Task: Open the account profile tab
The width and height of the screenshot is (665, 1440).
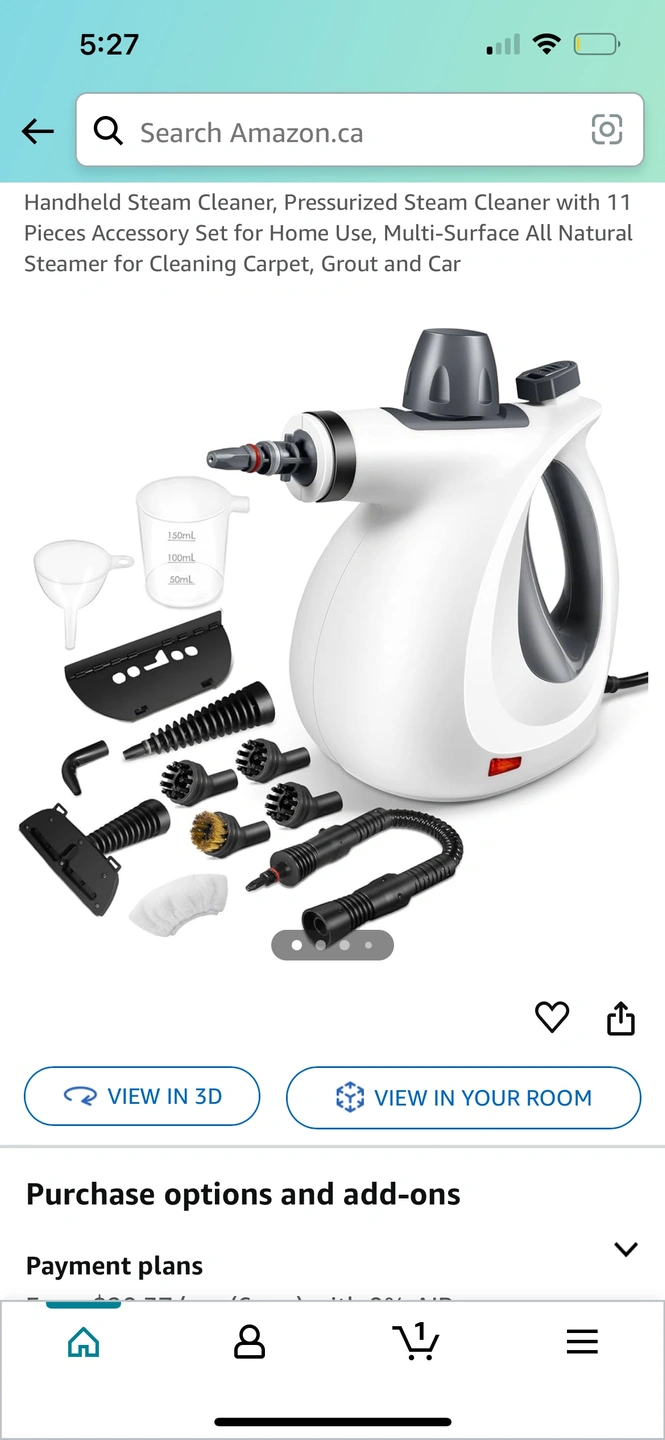Action: click(249, 1342)
